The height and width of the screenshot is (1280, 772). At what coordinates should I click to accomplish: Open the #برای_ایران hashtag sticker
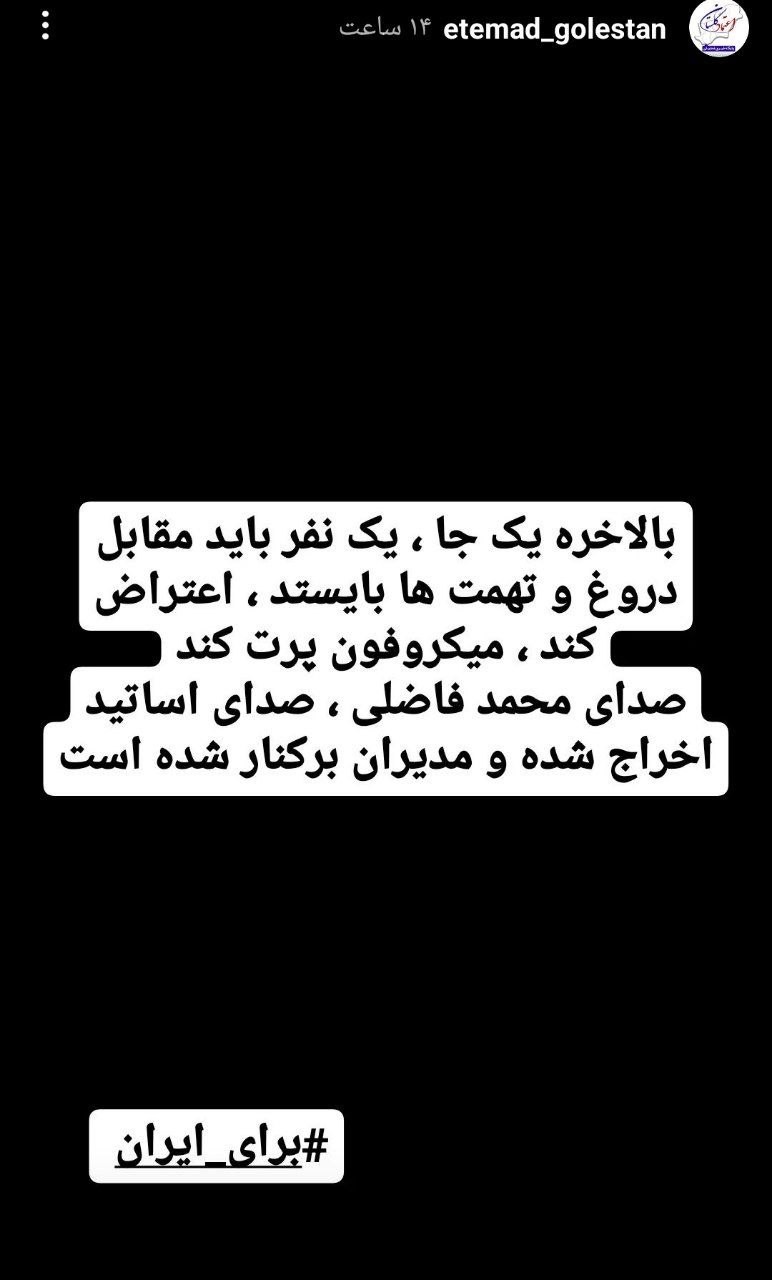click(217, 1146)
